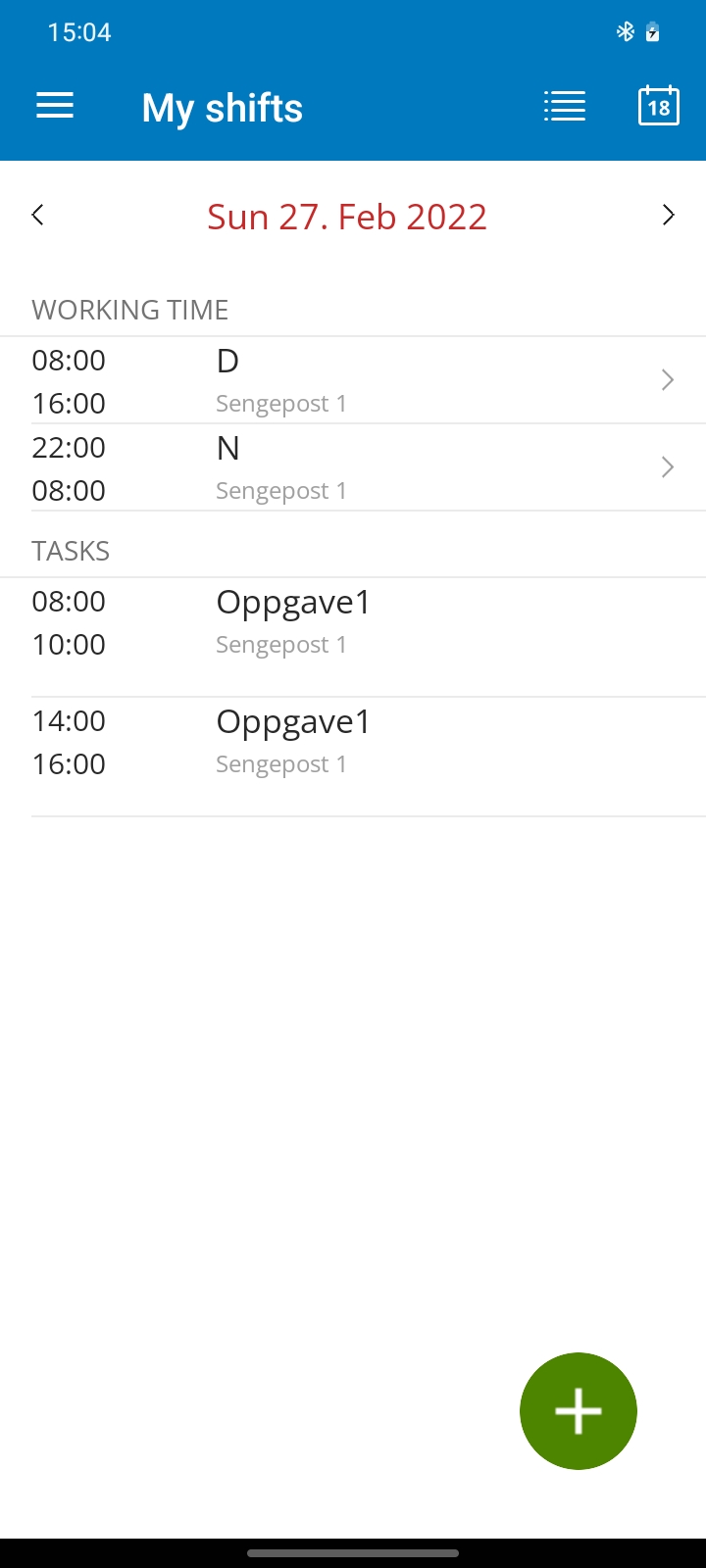Go to the next day

click(x=668, y=216)
